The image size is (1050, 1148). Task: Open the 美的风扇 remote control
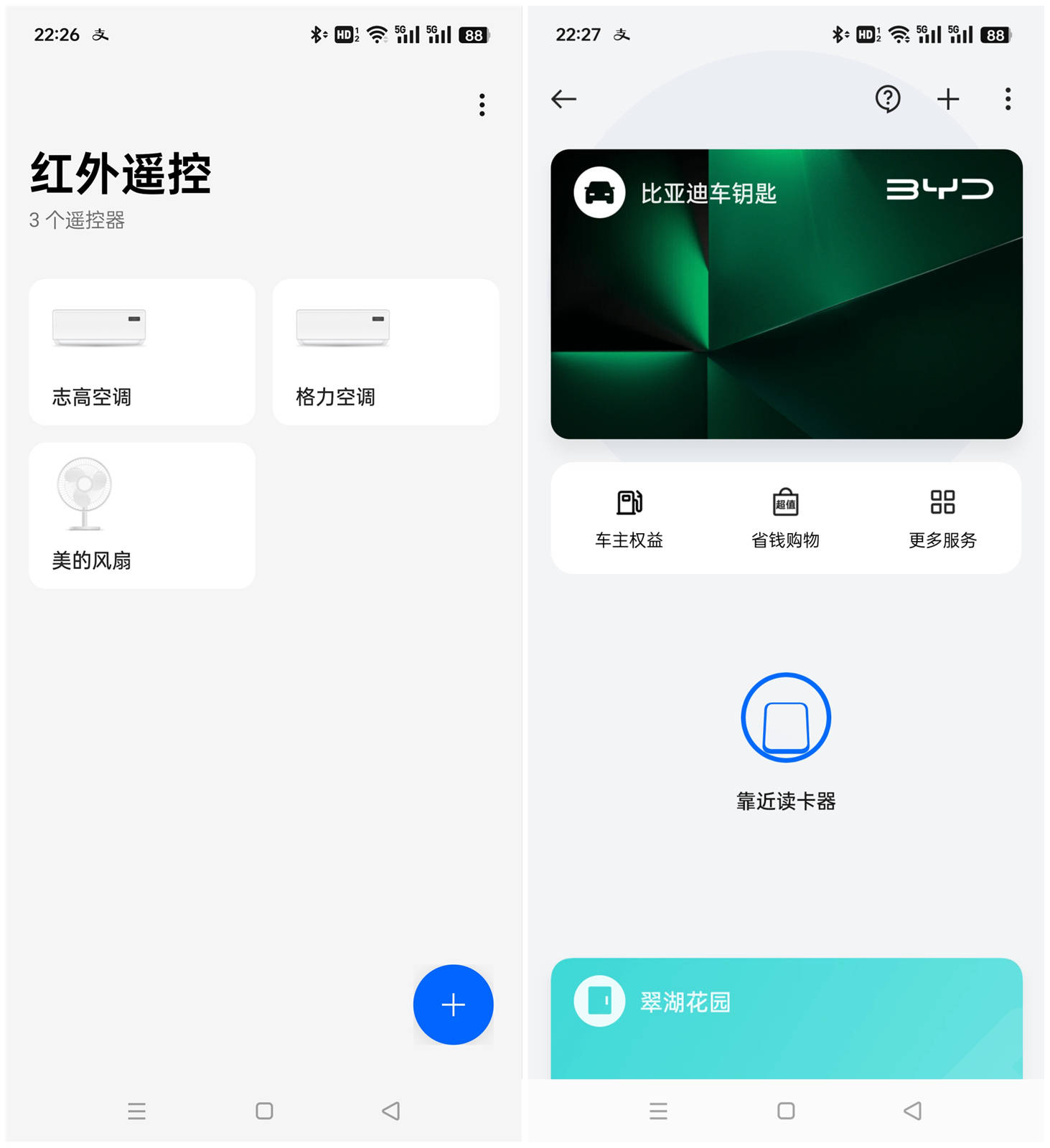click(141, 516)
